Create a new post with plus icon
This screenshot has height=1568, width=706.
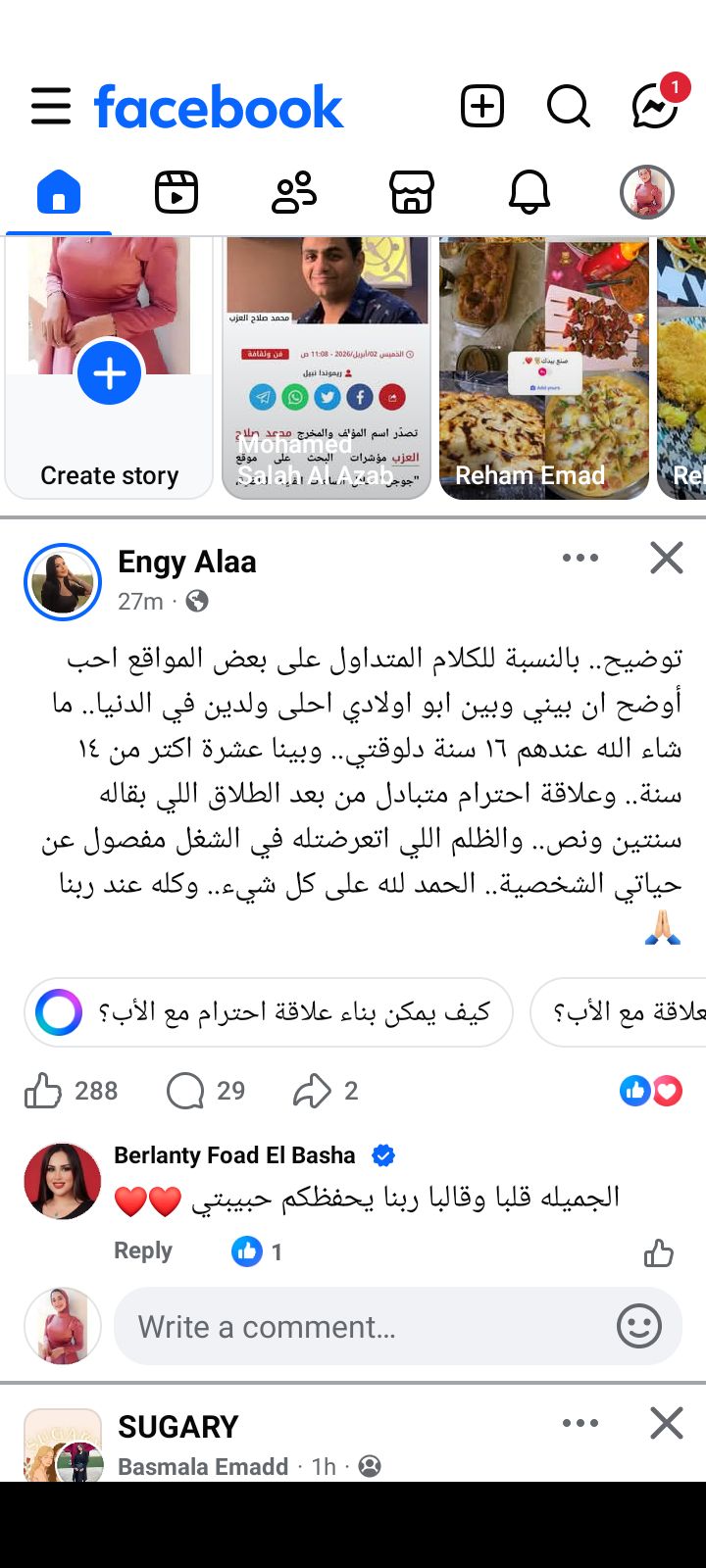coord(482,106)
